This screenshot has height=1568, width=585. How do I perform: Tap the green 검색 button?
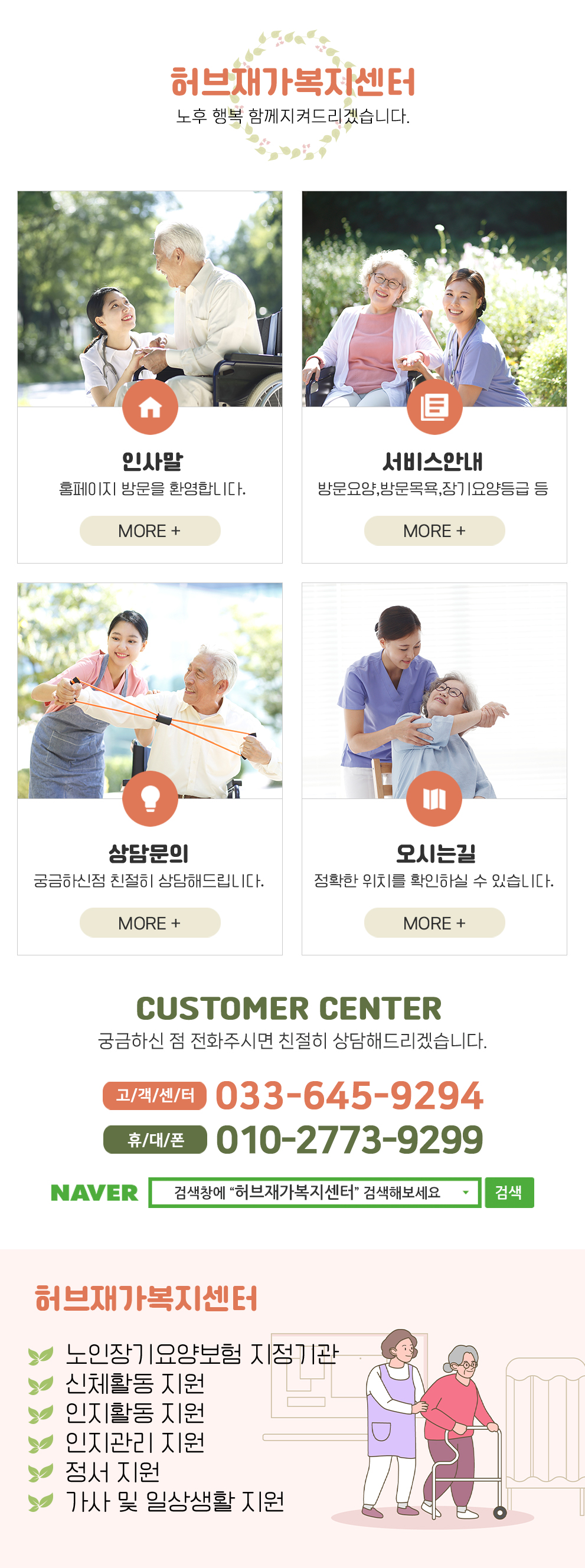coord(509,1193)
